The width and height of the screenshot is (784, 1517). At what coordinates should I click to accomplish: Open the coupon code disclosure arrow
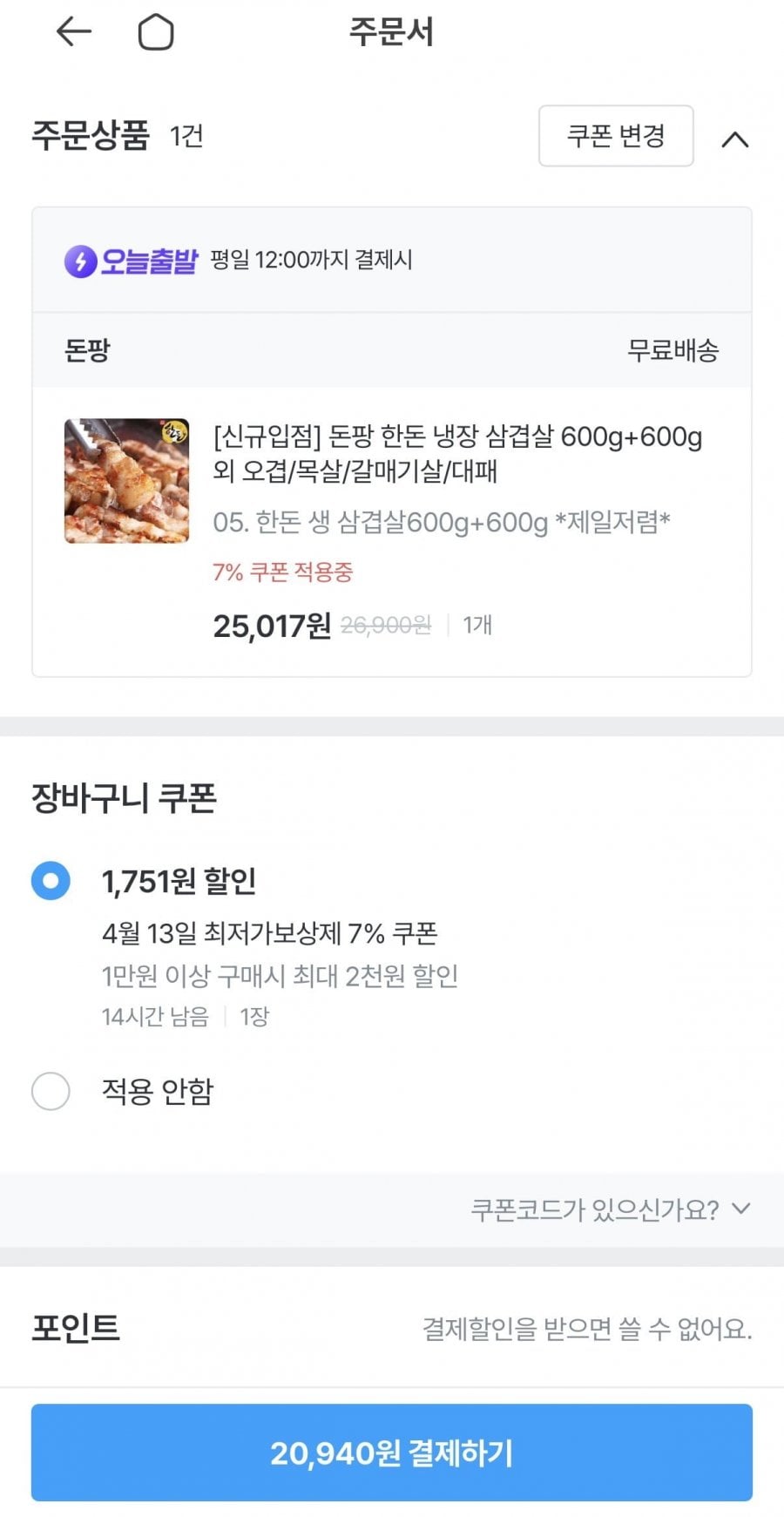click(740, 1209)
